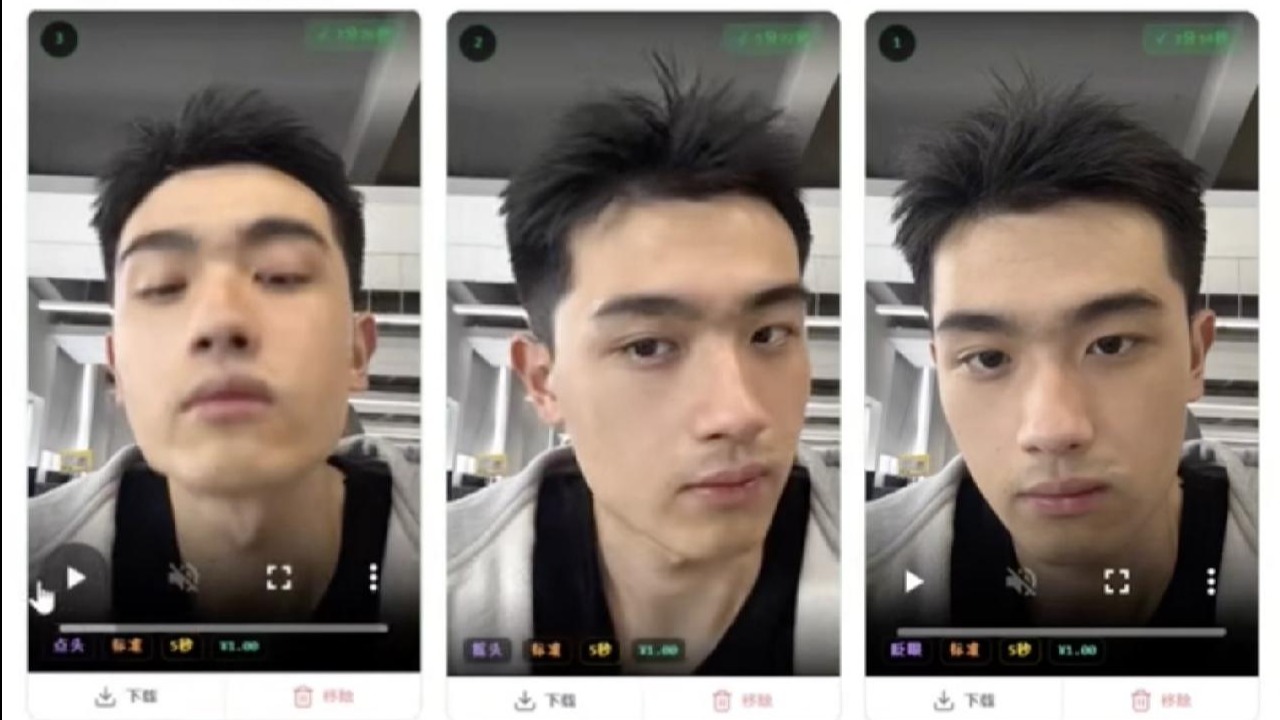Open video card number 2
Screen dimensions: 1280x720
point(643,340)
